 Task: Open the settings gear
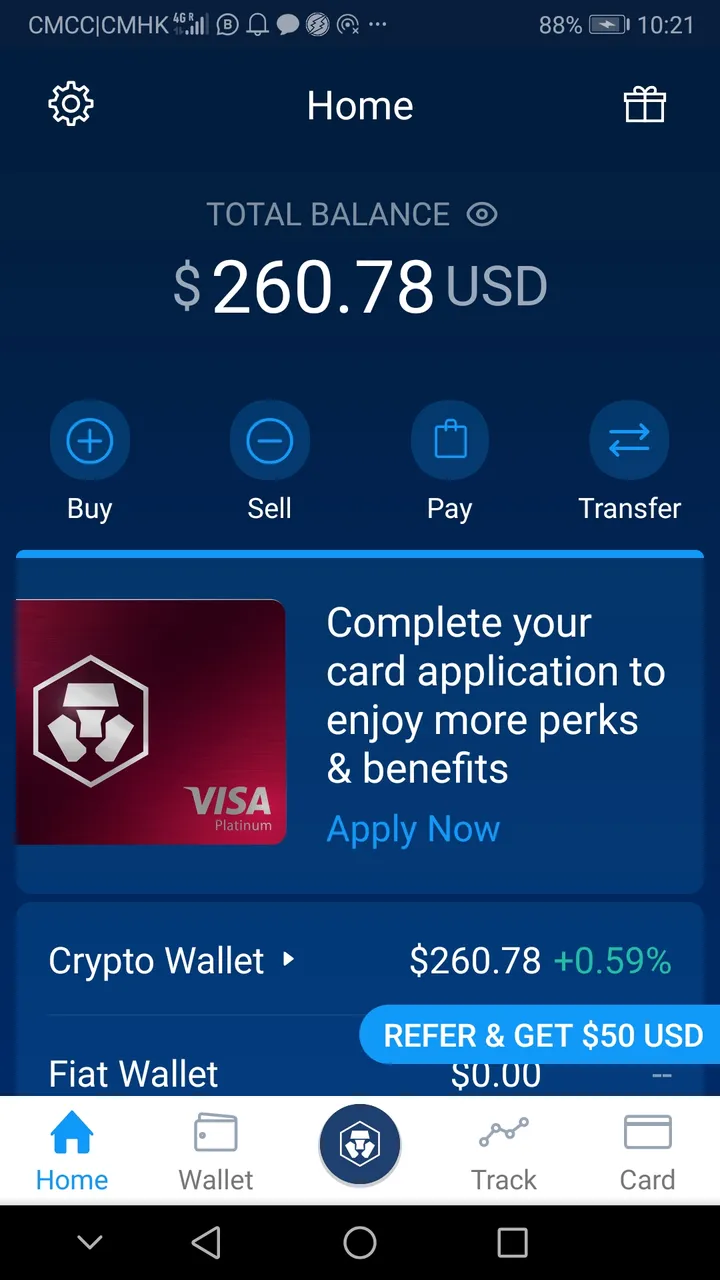pyautogui.click(x=71, y=104)
